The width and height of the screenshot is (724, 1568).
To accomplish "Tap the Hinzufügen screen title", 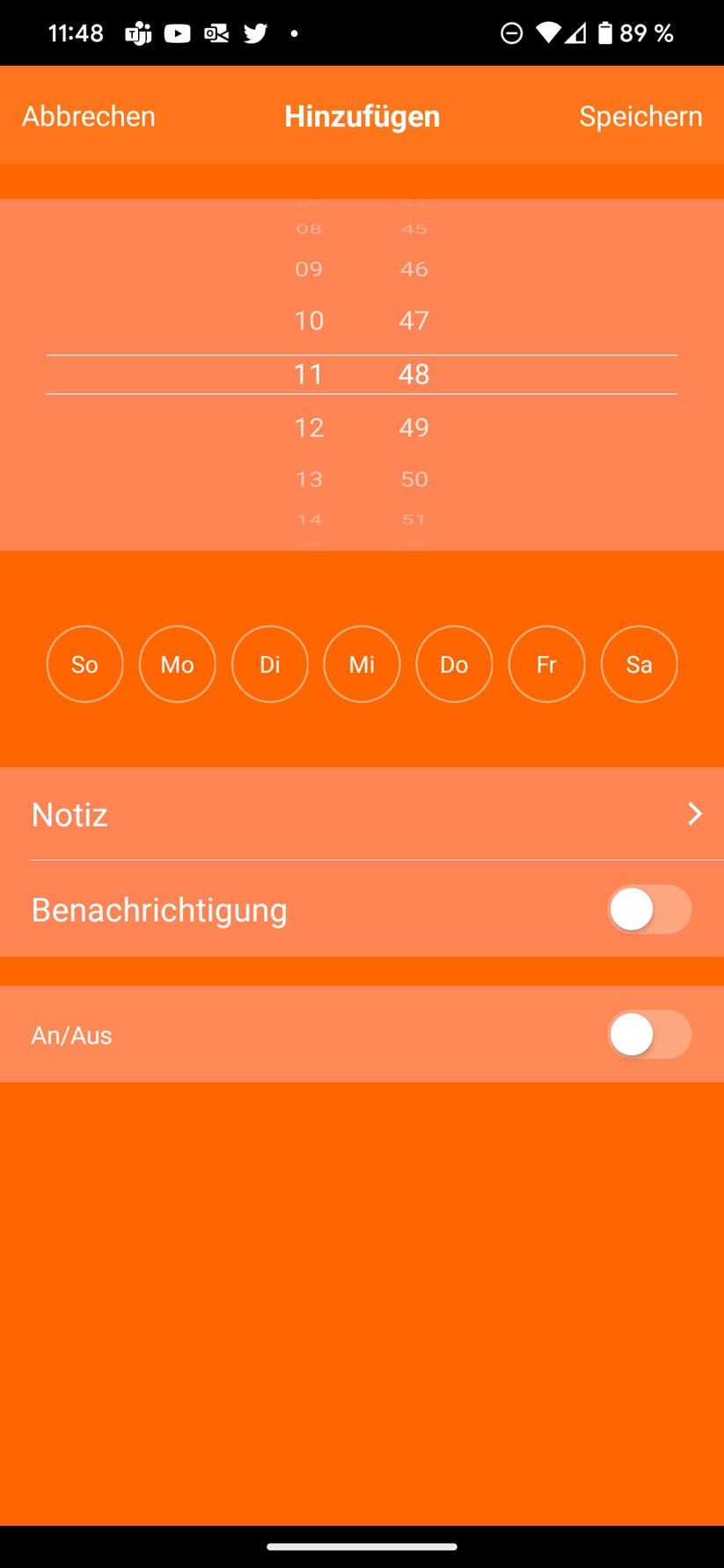I will [x=362, y=115].
